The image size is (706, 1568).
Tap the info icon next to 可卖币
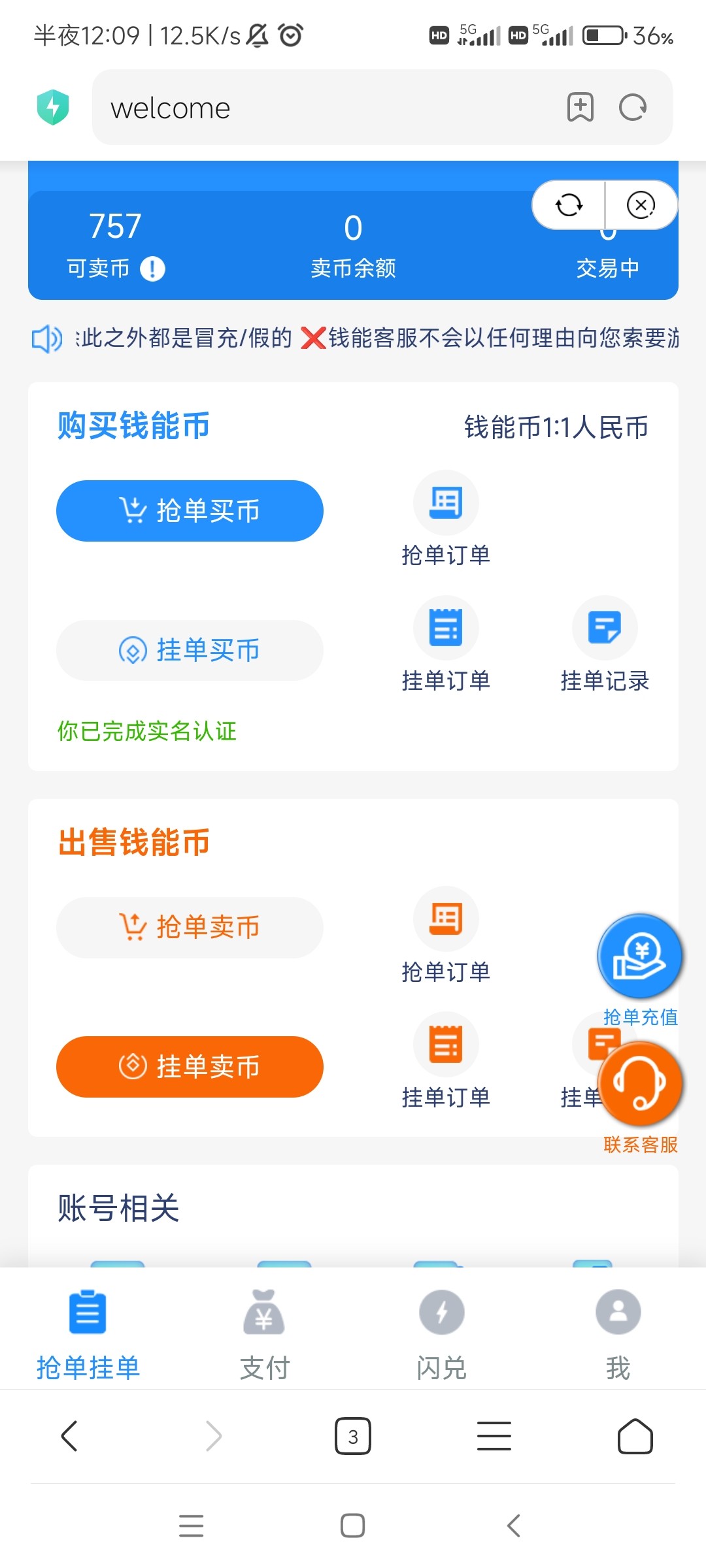tap(153, 269)
